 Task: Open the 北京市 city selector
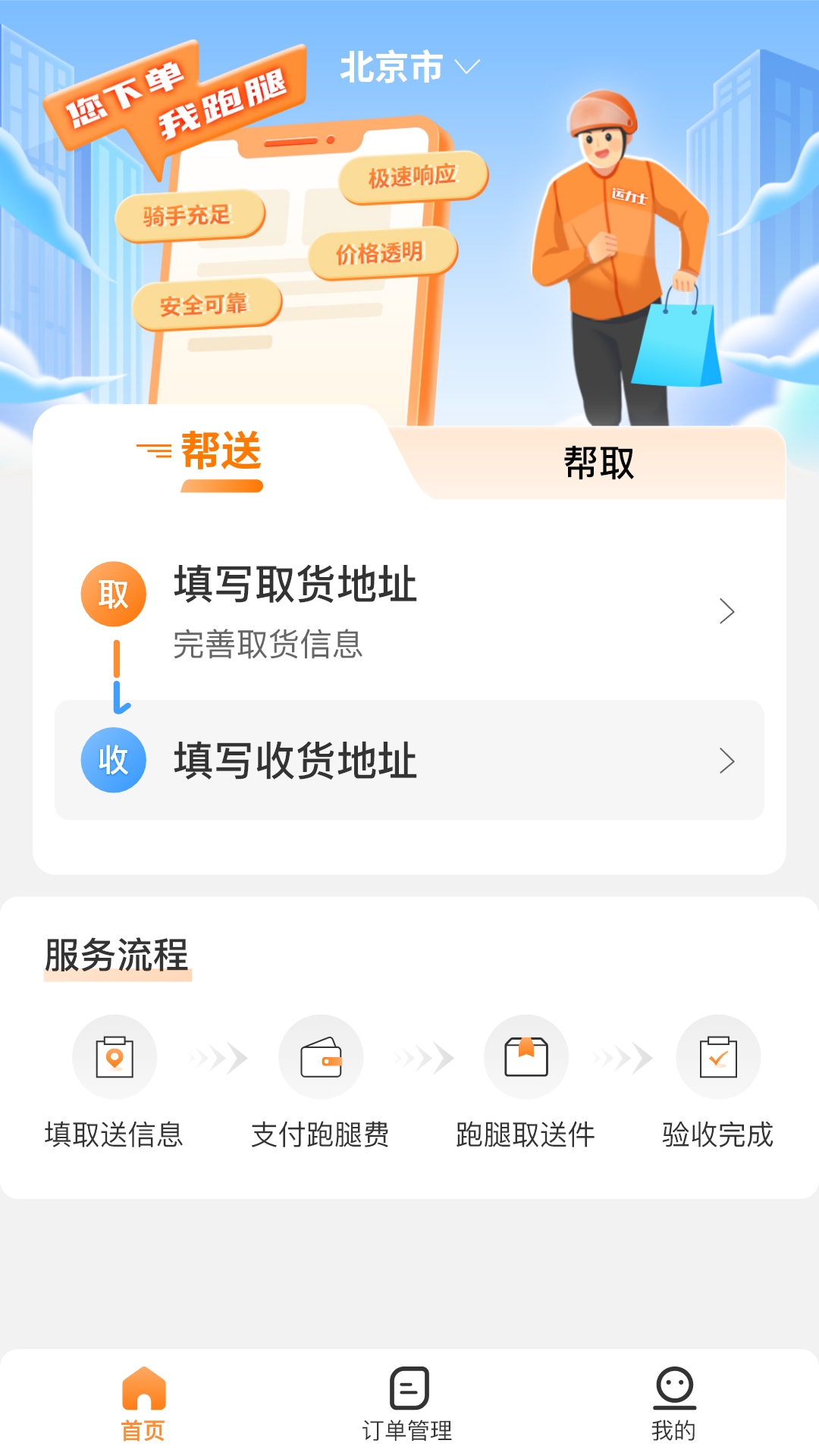[409, 67]
